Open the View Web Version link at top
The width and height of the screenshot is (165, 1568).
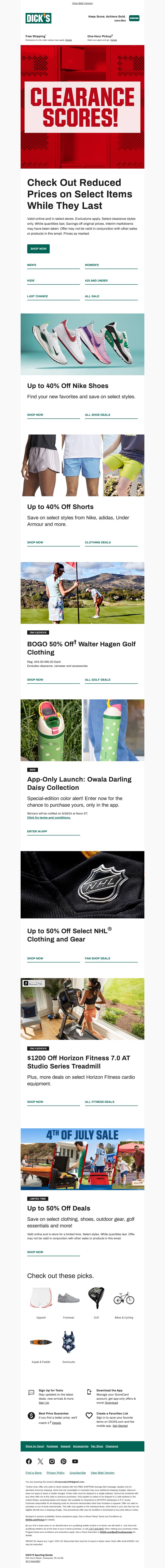82,3
